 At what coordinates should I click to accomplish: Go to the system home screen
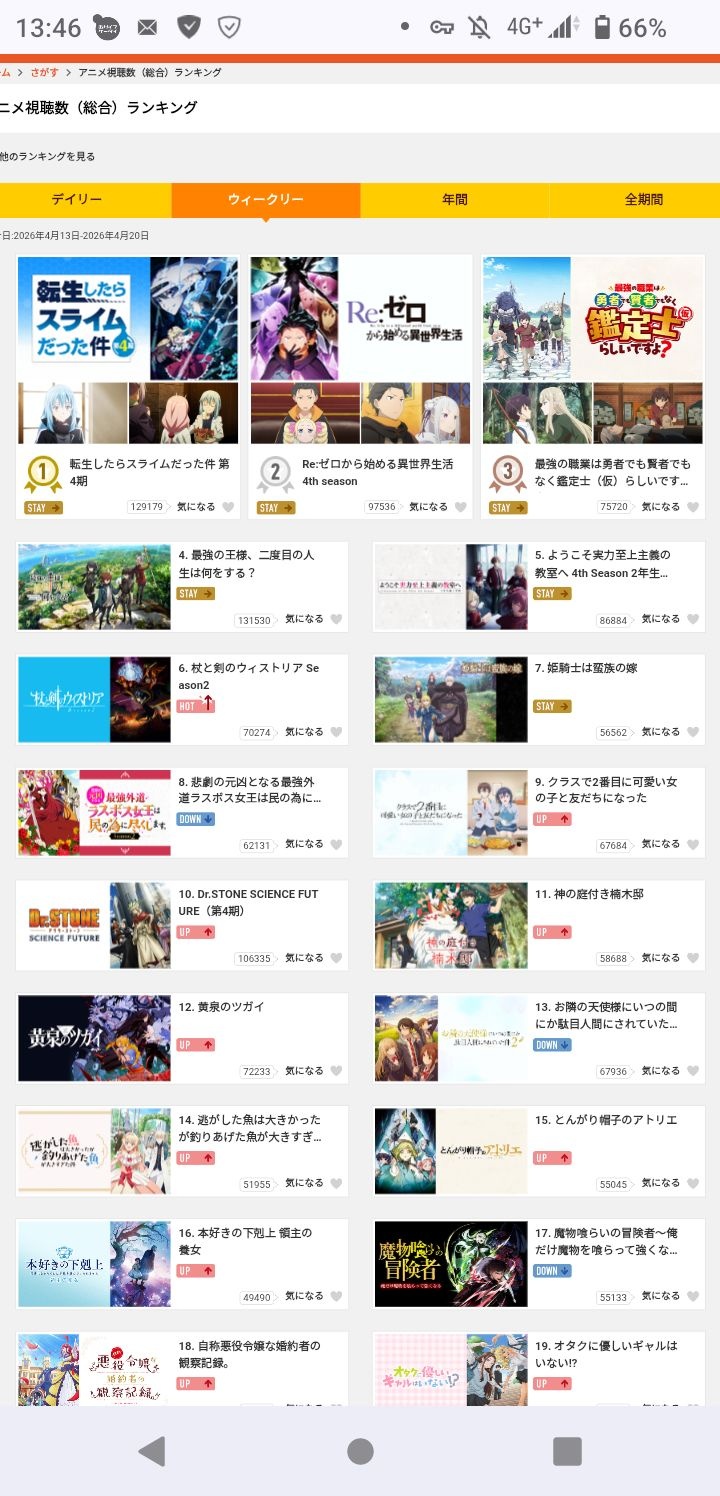point(360,1451)
